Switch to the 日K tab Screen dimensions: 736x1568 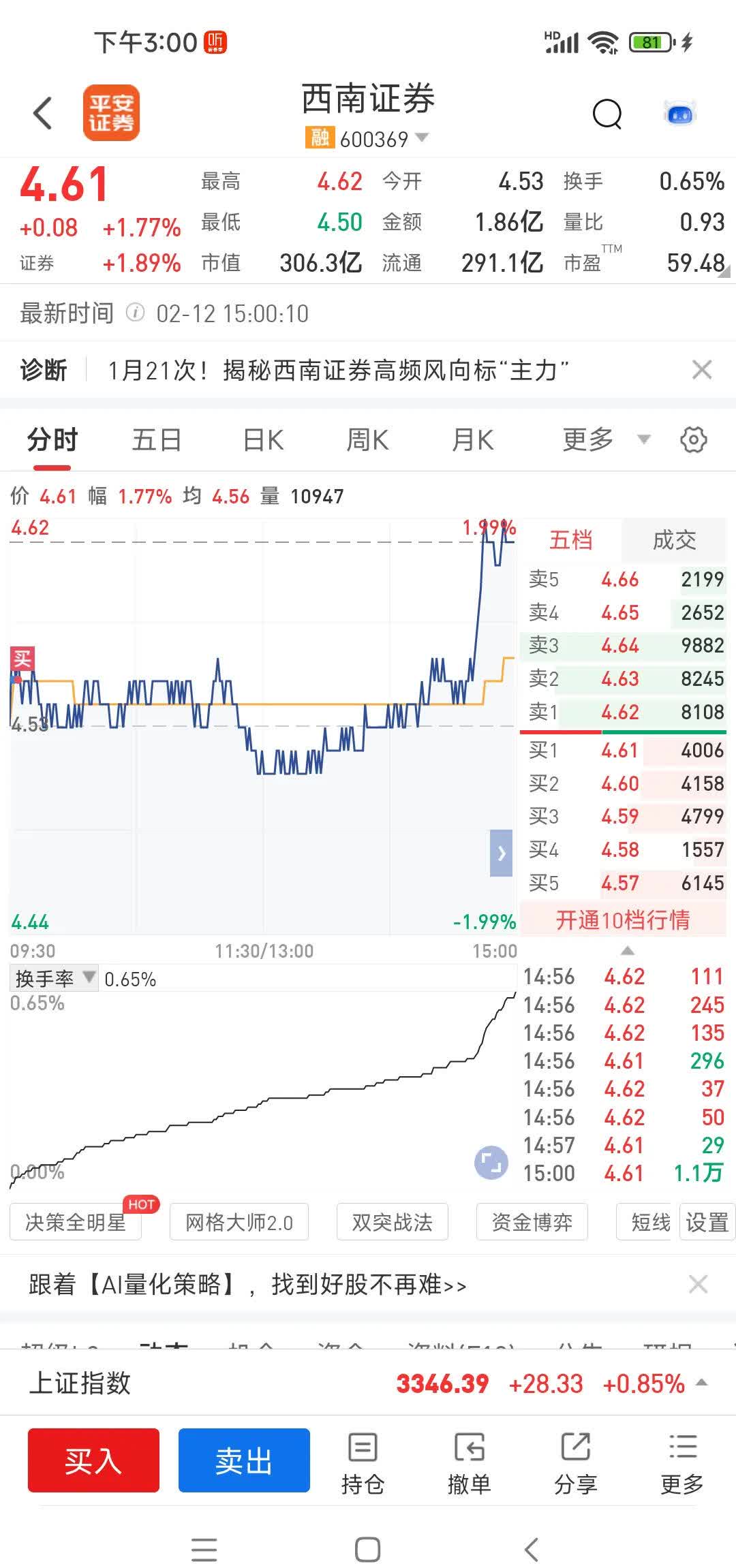click(262, 439)
